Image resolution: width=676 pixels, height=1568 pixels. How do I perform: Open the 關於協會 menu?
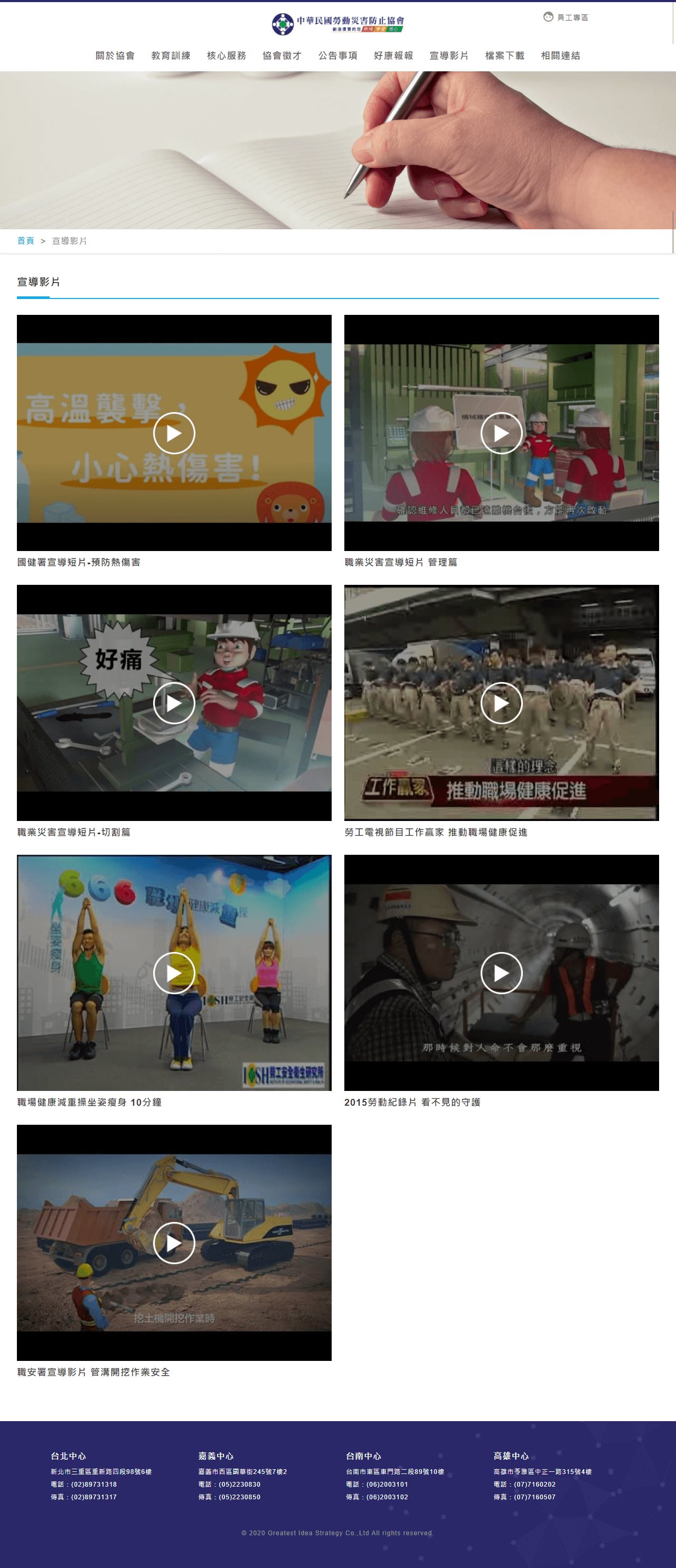tap(115, 55)
